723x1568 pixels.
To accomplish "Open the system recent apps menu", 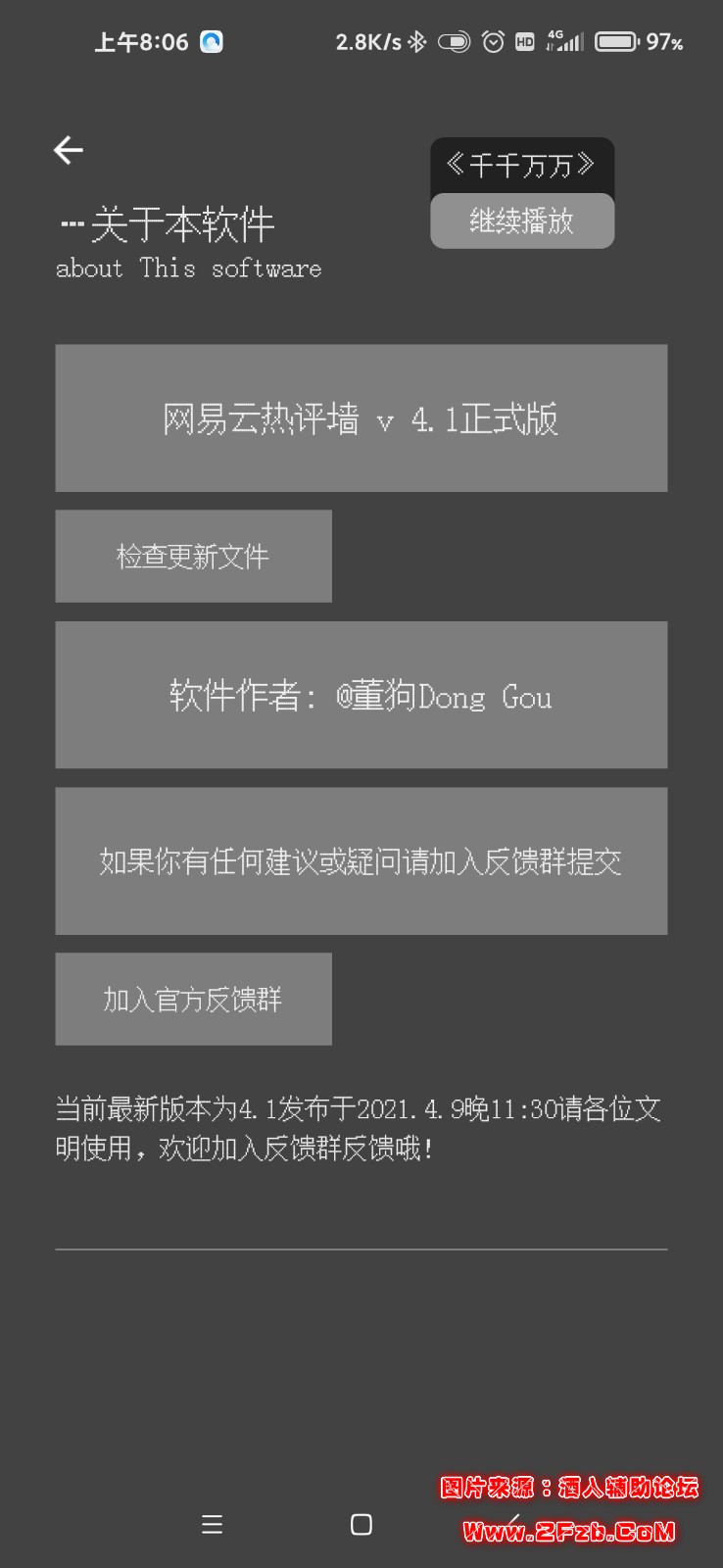I will click(212, 1524).
